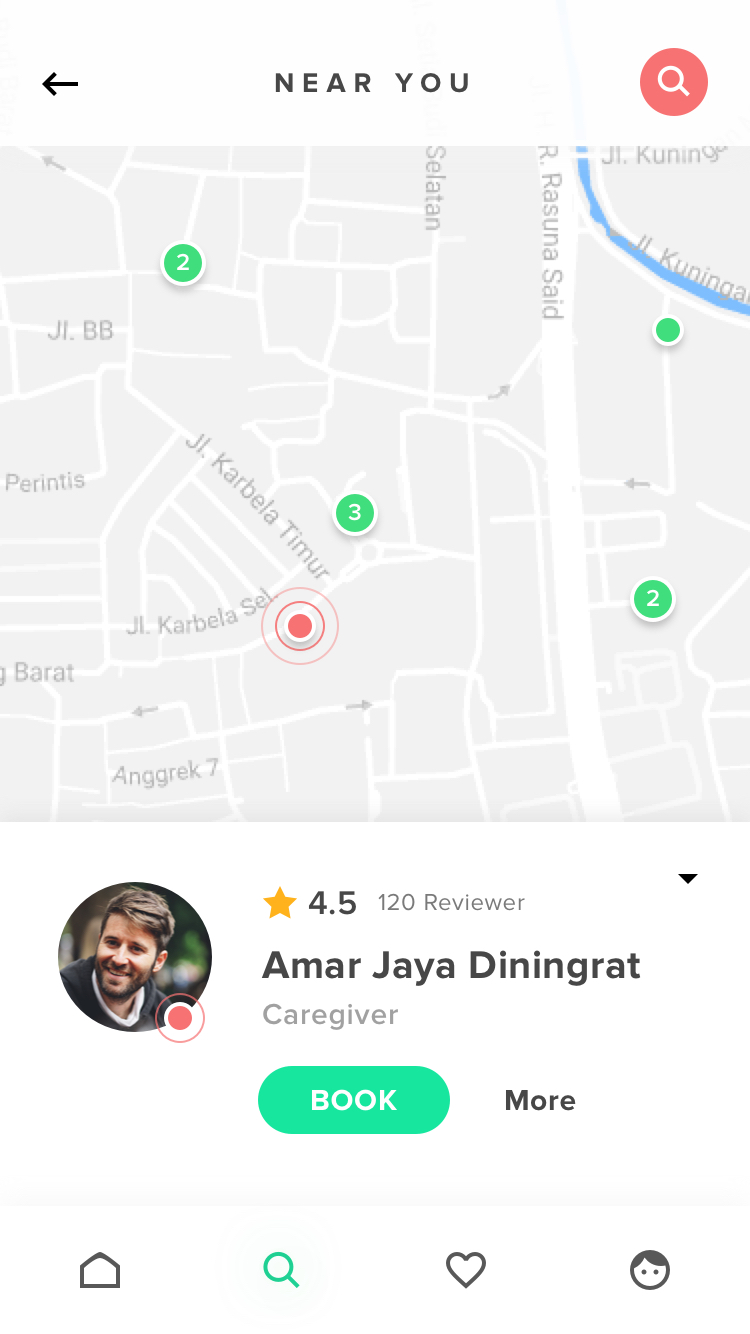750x1334 pixels.
Task: Open the Favorites heart tab
Action: 466,1270
